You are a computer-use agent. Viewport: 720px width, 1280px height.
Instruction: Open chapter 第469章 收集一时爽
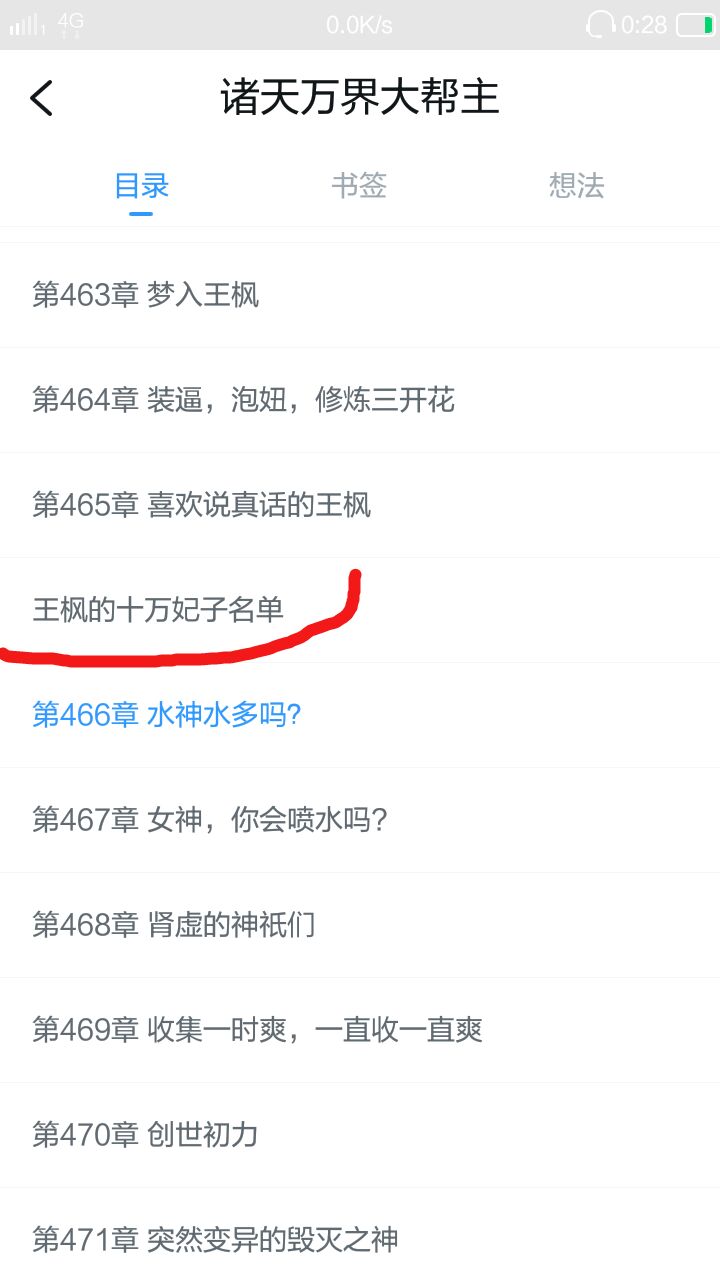pyautogui.click(x=360, y=1030)
